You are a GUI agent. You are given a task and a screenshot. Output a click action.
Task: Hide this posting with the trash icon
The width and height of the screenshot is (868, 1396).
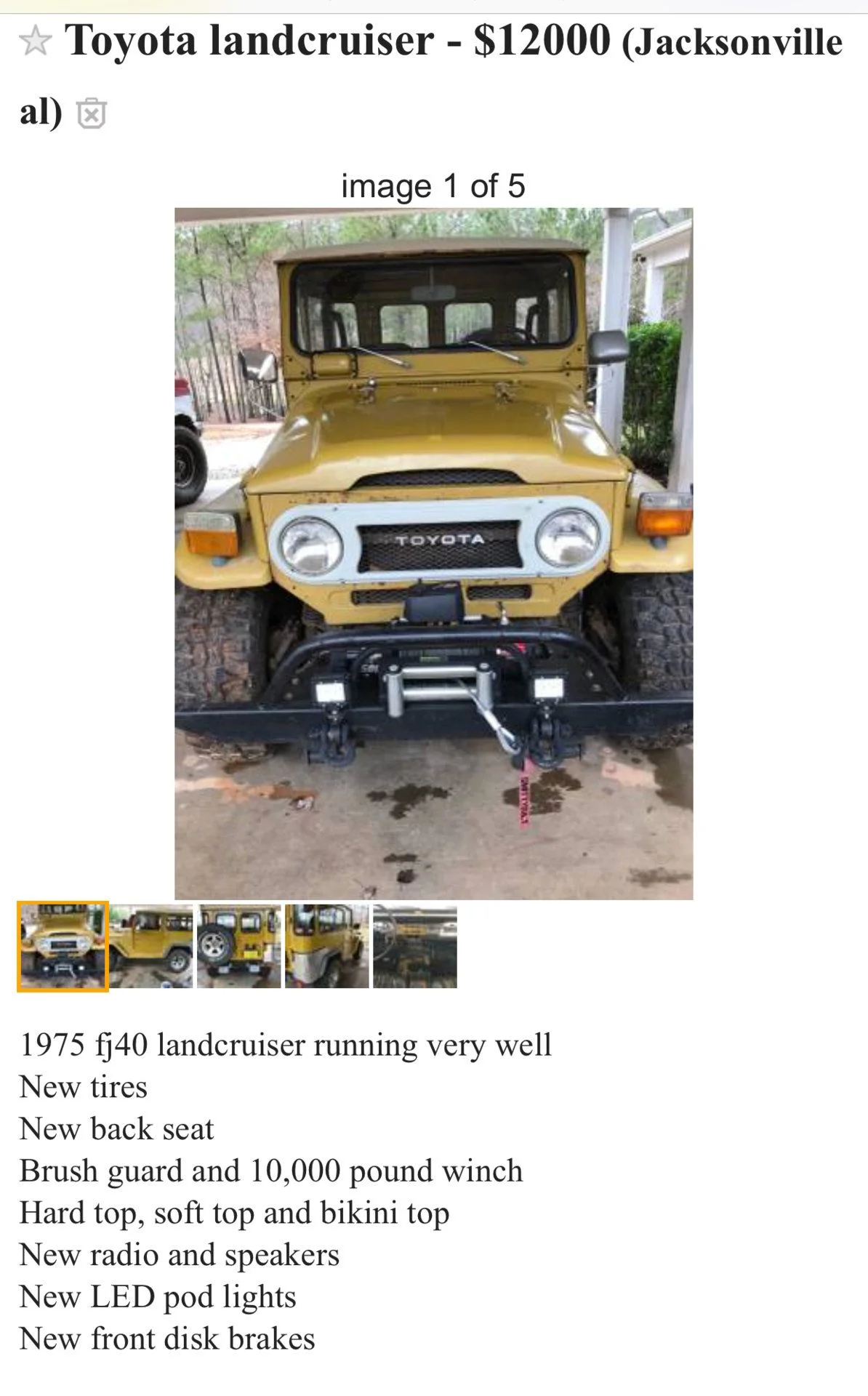click(x=92, y=113)
